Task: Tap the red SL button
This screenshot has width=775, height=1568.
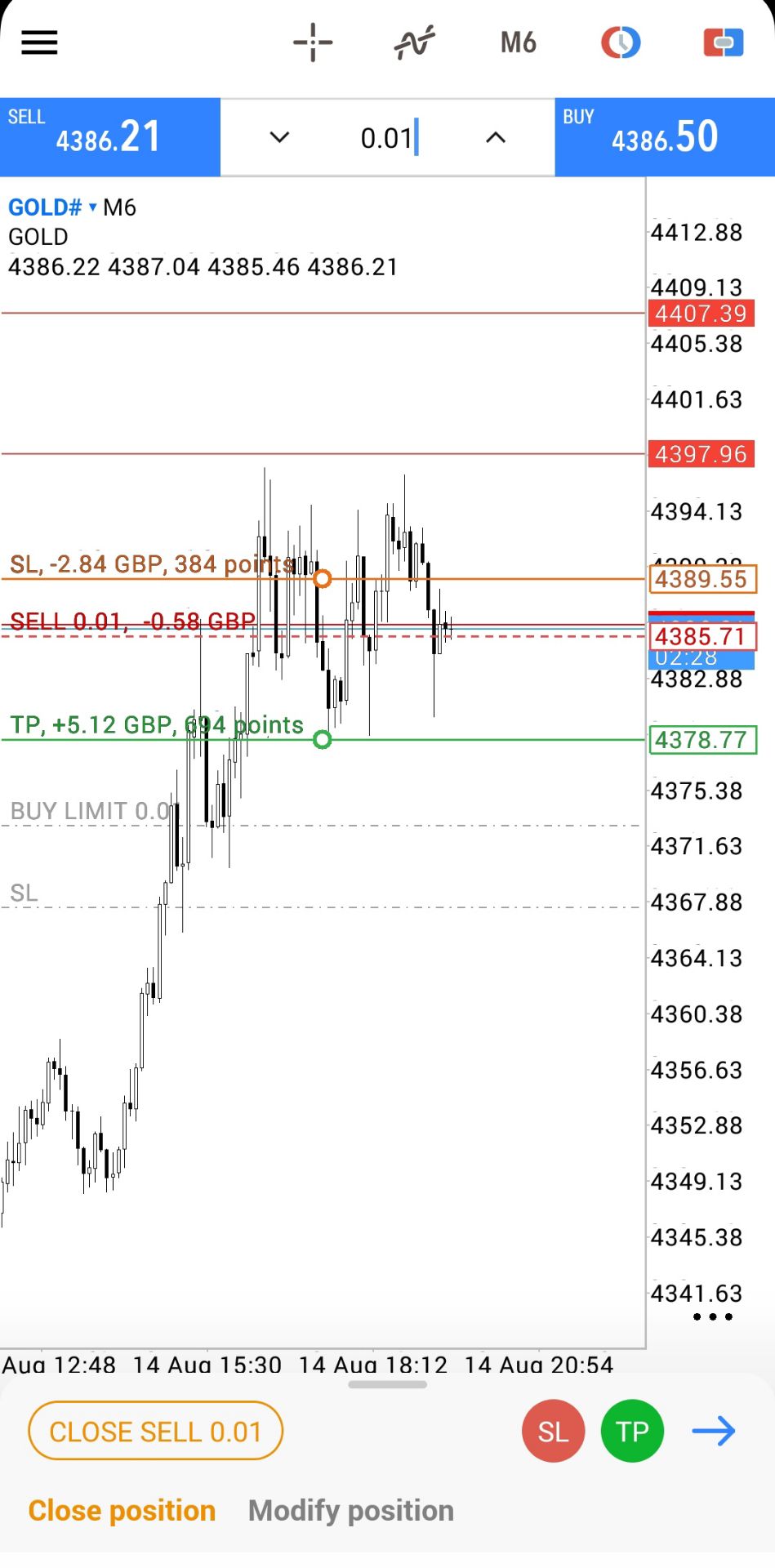Action: click(553, 1431)
